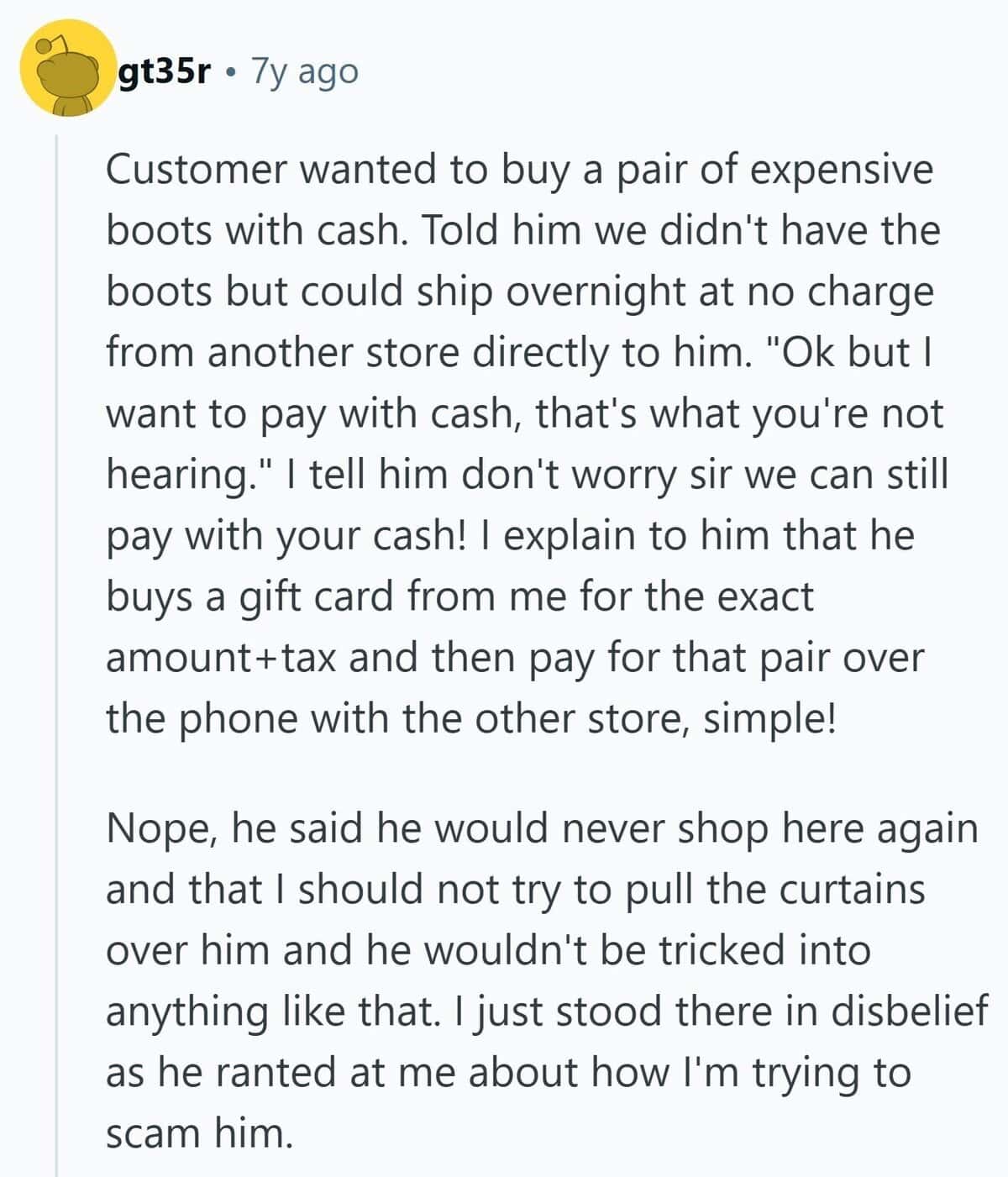Open gt35r's user profile
Viewport: 1008px width, 1177px height.
pos(163,72)
